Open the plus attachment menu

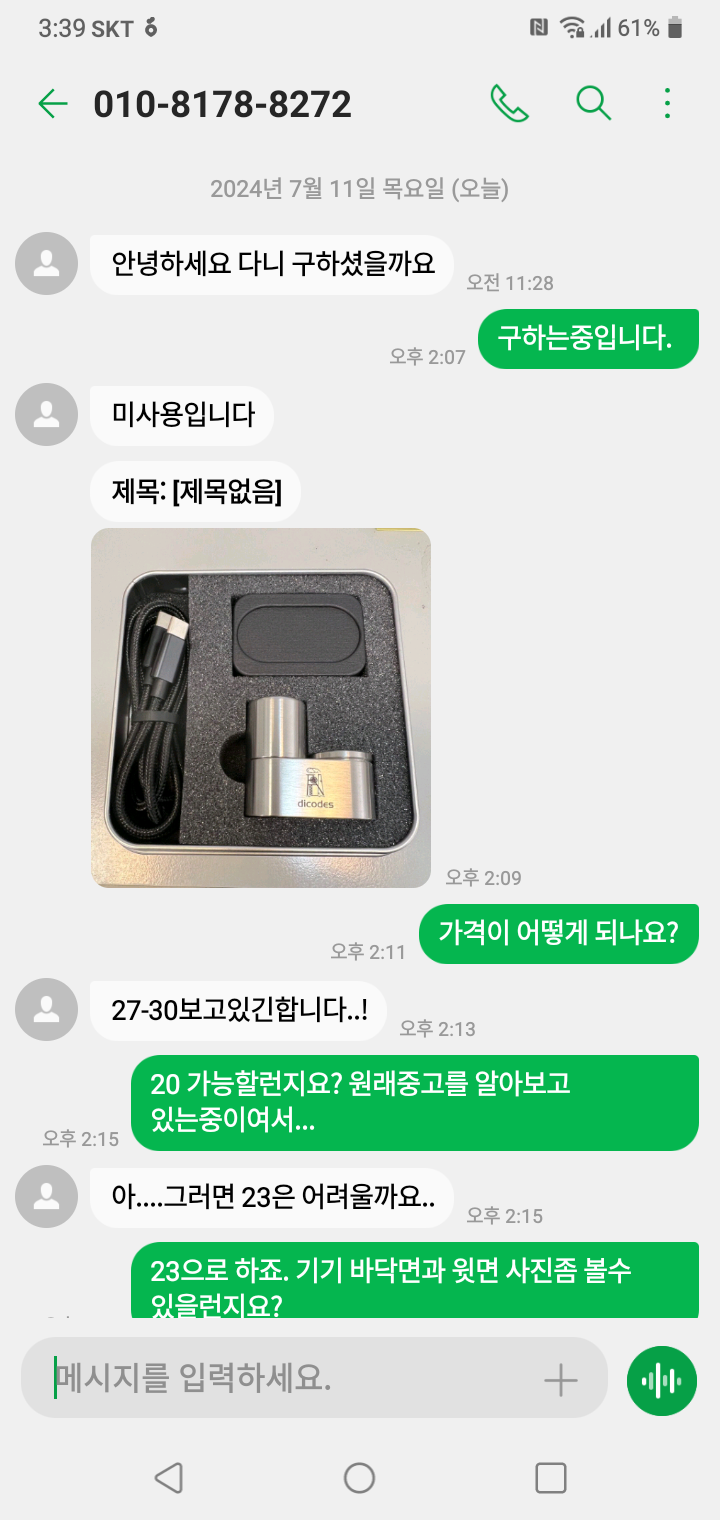pyautogui.click(x=560, y=1380)
